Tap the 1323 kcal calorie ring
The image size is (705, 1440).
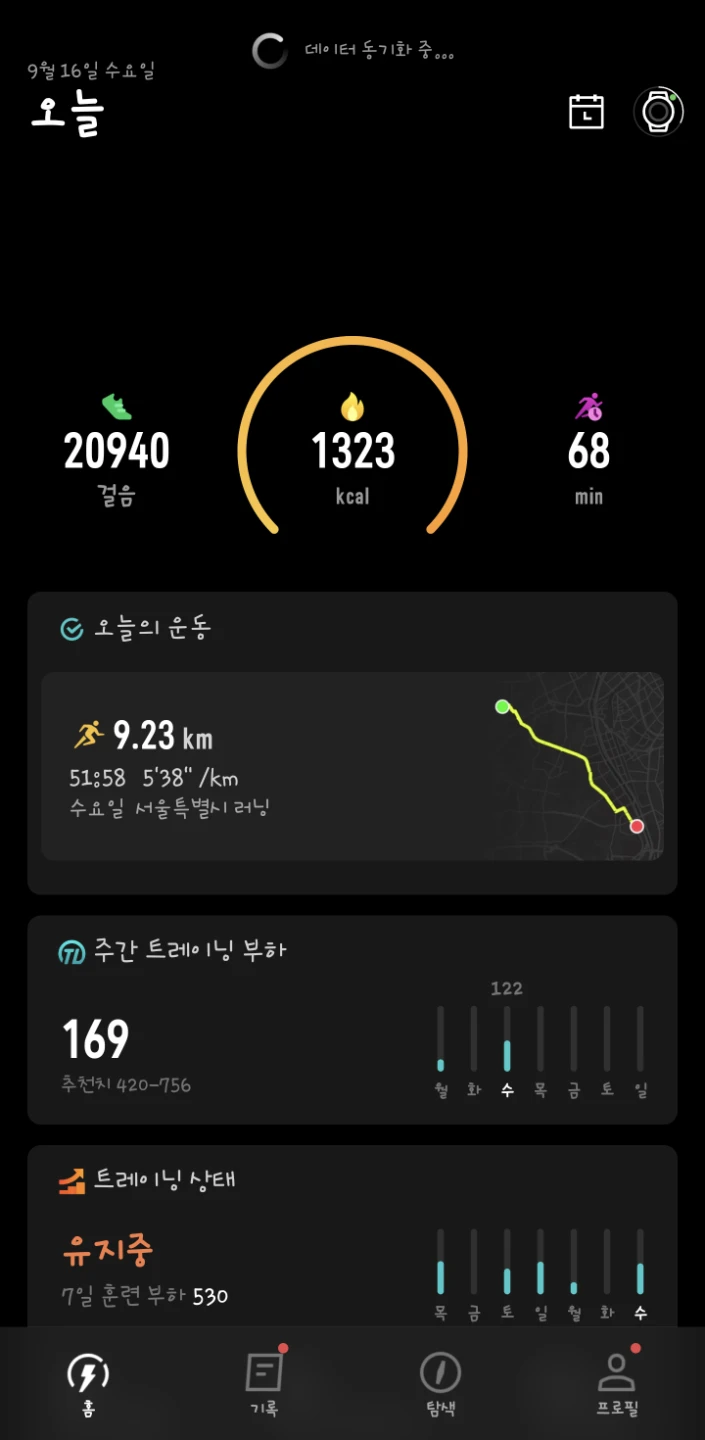(x=353, y=436)
